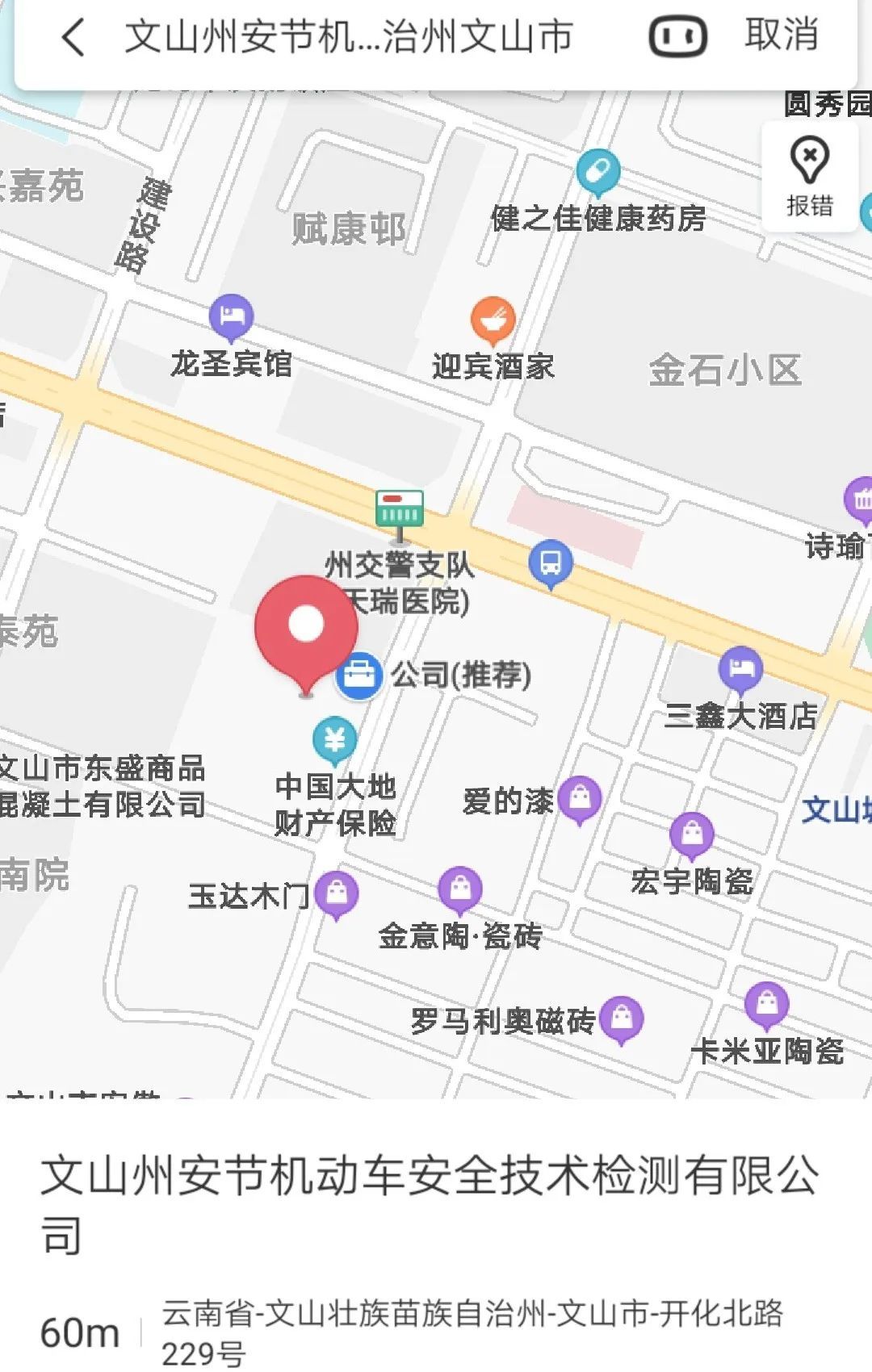Open the 中国大地财产保险 marker

(x=335, y=739)
